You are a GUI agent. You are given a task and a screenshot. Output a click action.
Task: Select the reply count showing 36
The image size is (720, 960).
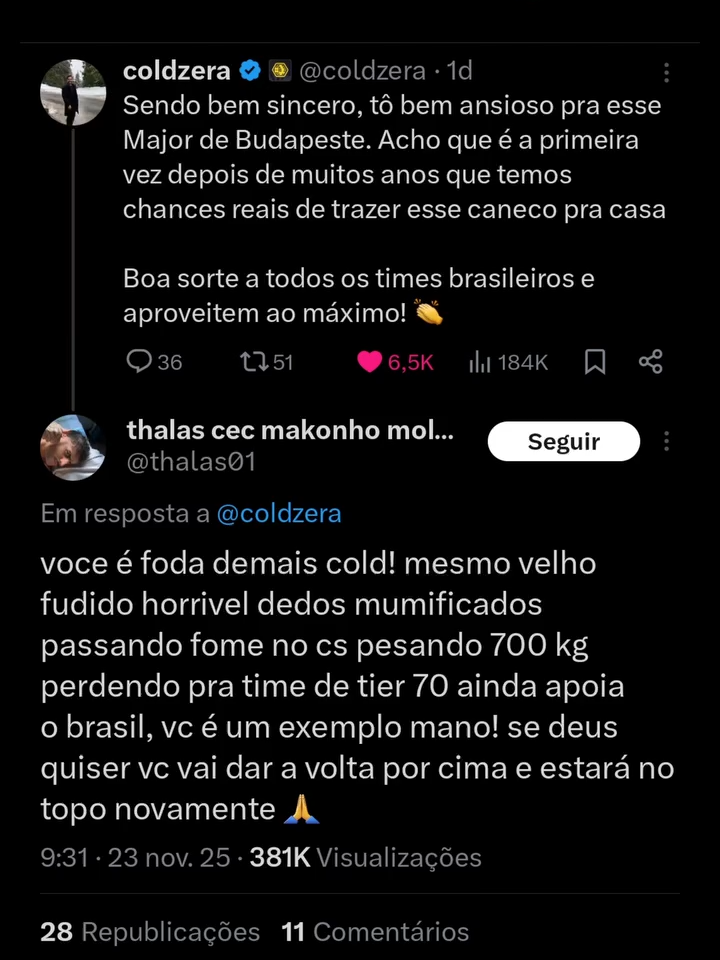coord(165,362)
